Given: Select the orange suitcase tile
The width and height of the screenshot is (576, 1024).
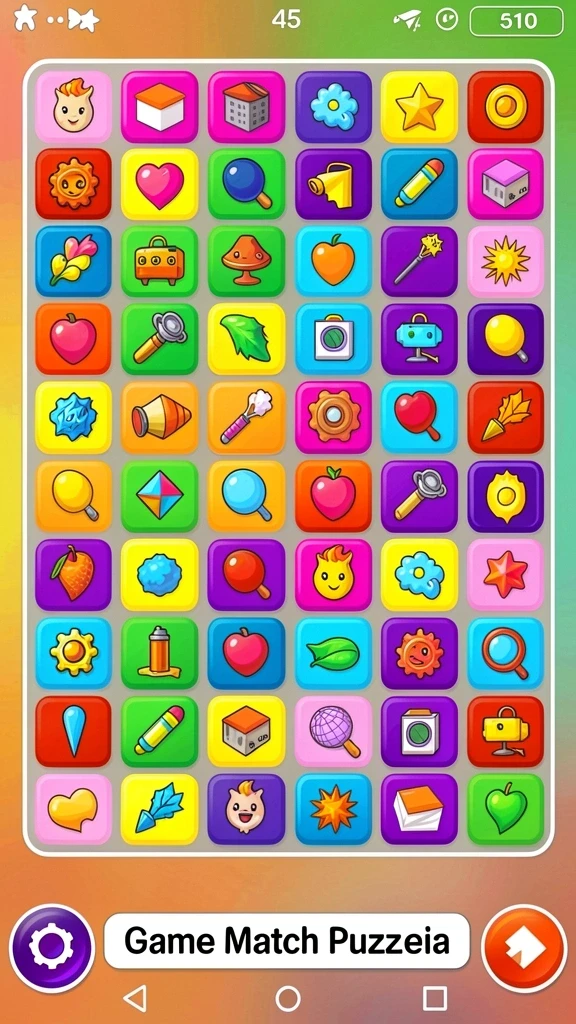Looking at the screenshot, I should click(159, 261).
